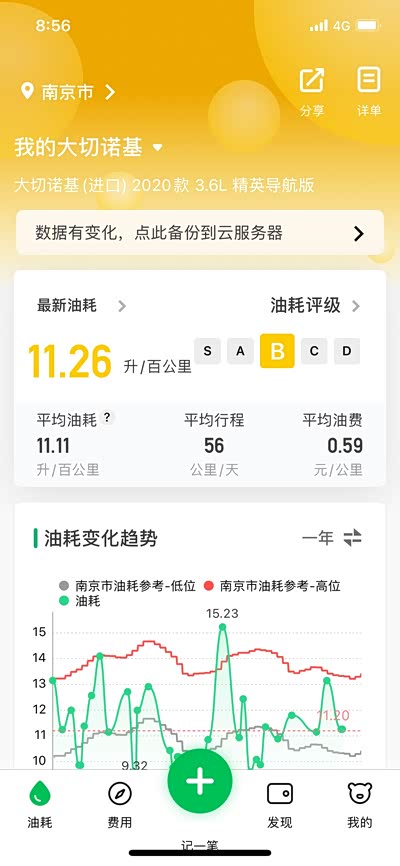Viewport: 400px width, 866px height.
Task: Toggle 南京市油耗参考-高位 legend series
Action: (x=272, y=586)
